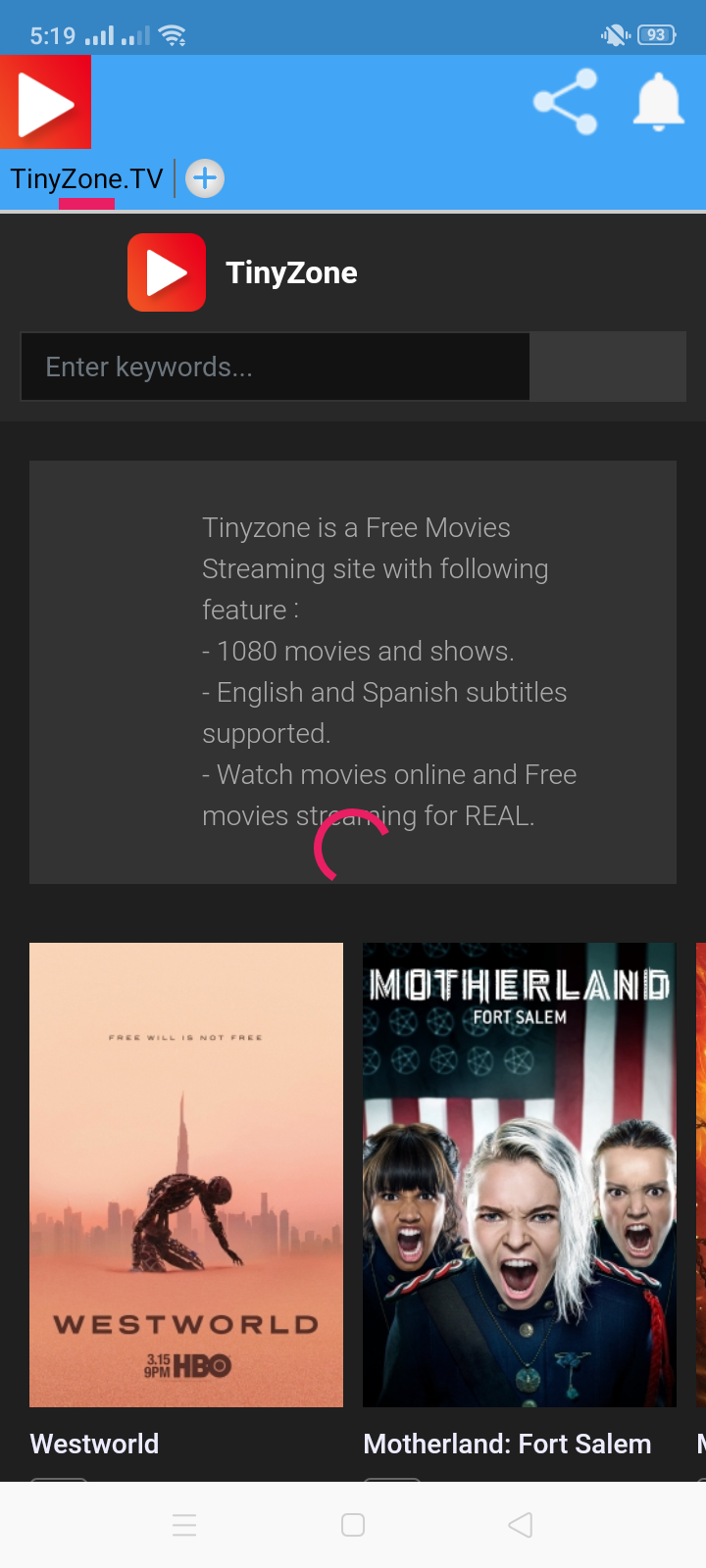Image resolution: width=706 pixels, height=1568 pixels.
Task: Open the Motherland: Fort Salem poster
Action: tap(520, 1174)
